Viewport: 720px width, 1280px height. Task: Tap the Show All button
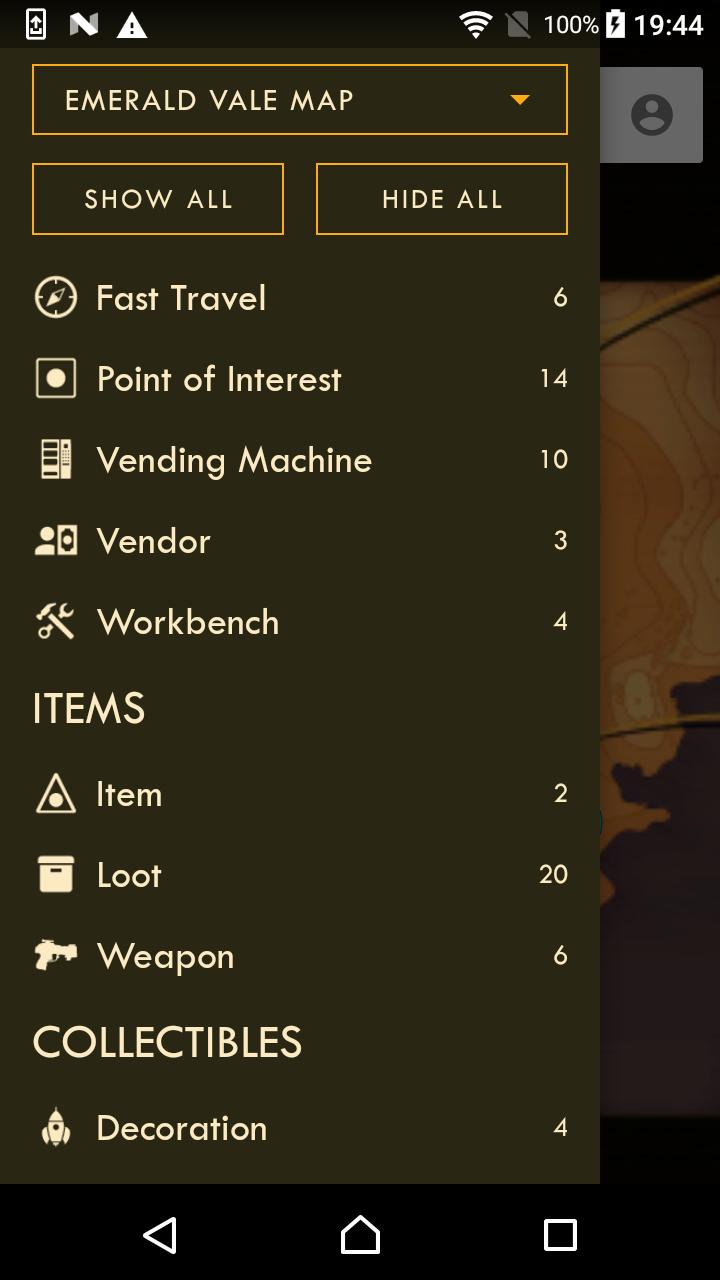[158, 199]
